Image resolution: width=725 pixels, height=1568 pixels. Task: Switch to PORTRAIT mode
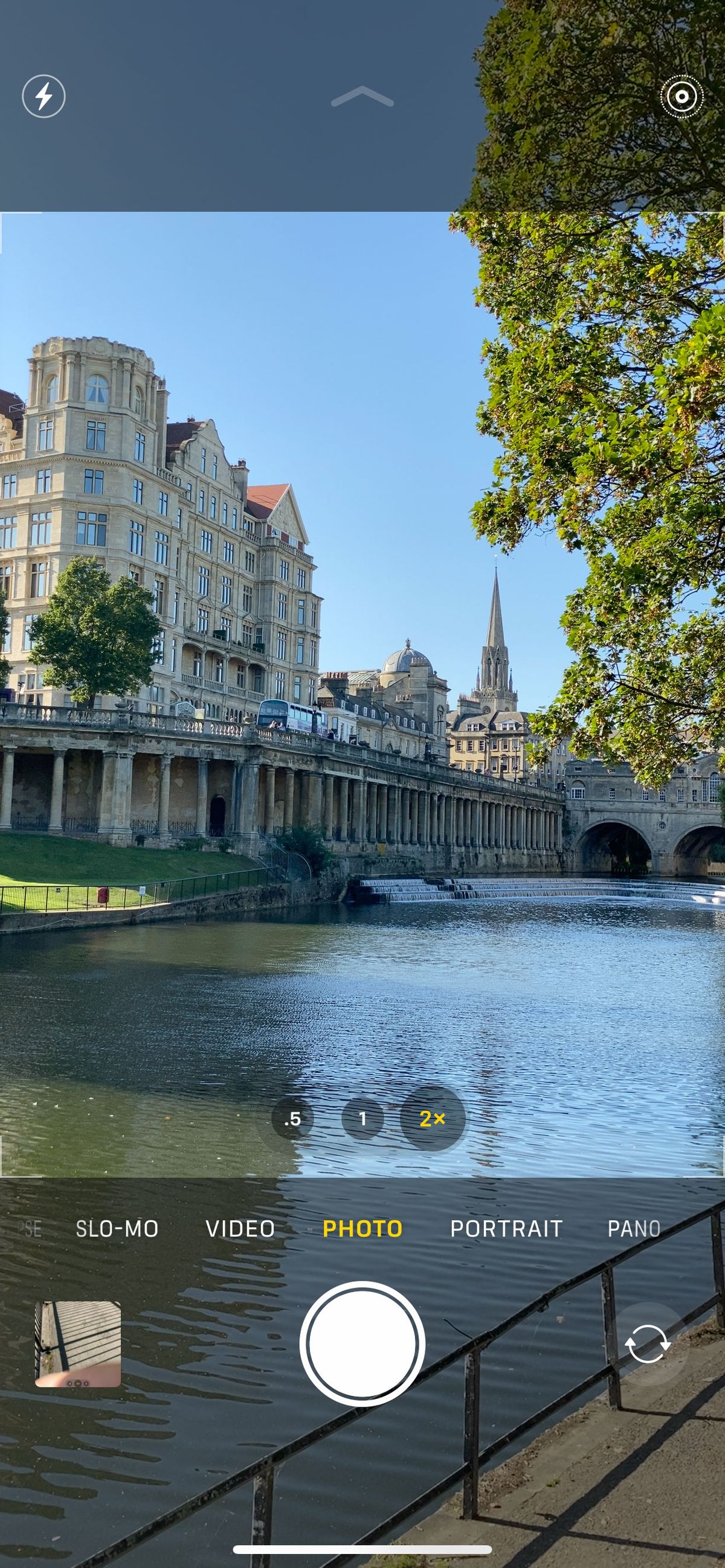[x=506, y=1229]
